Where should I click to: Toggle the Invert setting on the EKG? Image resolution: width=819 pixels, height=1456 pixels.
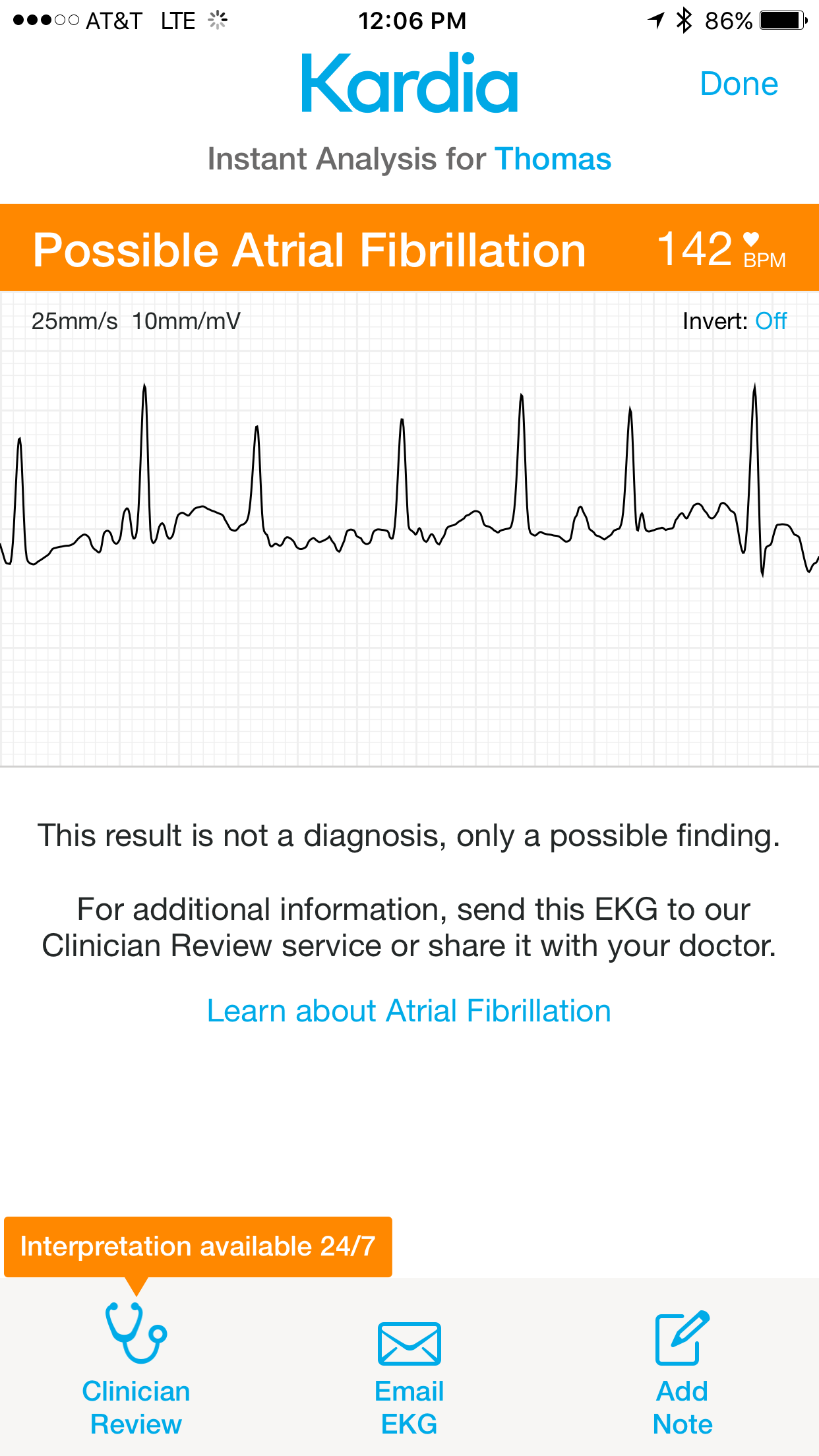click(770, 321)
